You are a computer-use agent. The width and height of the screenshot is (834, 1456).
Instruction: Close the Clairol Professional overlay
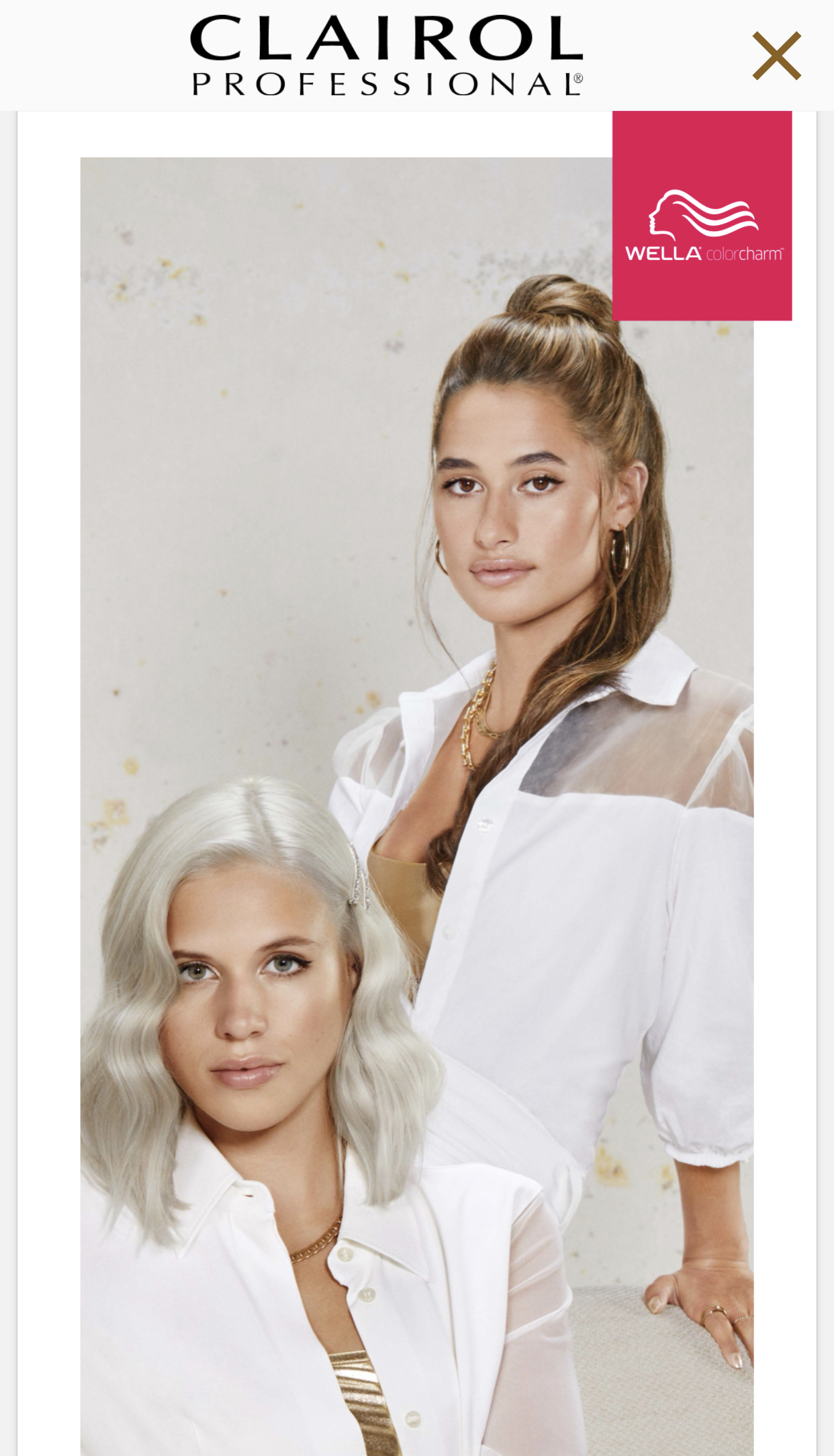coord(776,56)
